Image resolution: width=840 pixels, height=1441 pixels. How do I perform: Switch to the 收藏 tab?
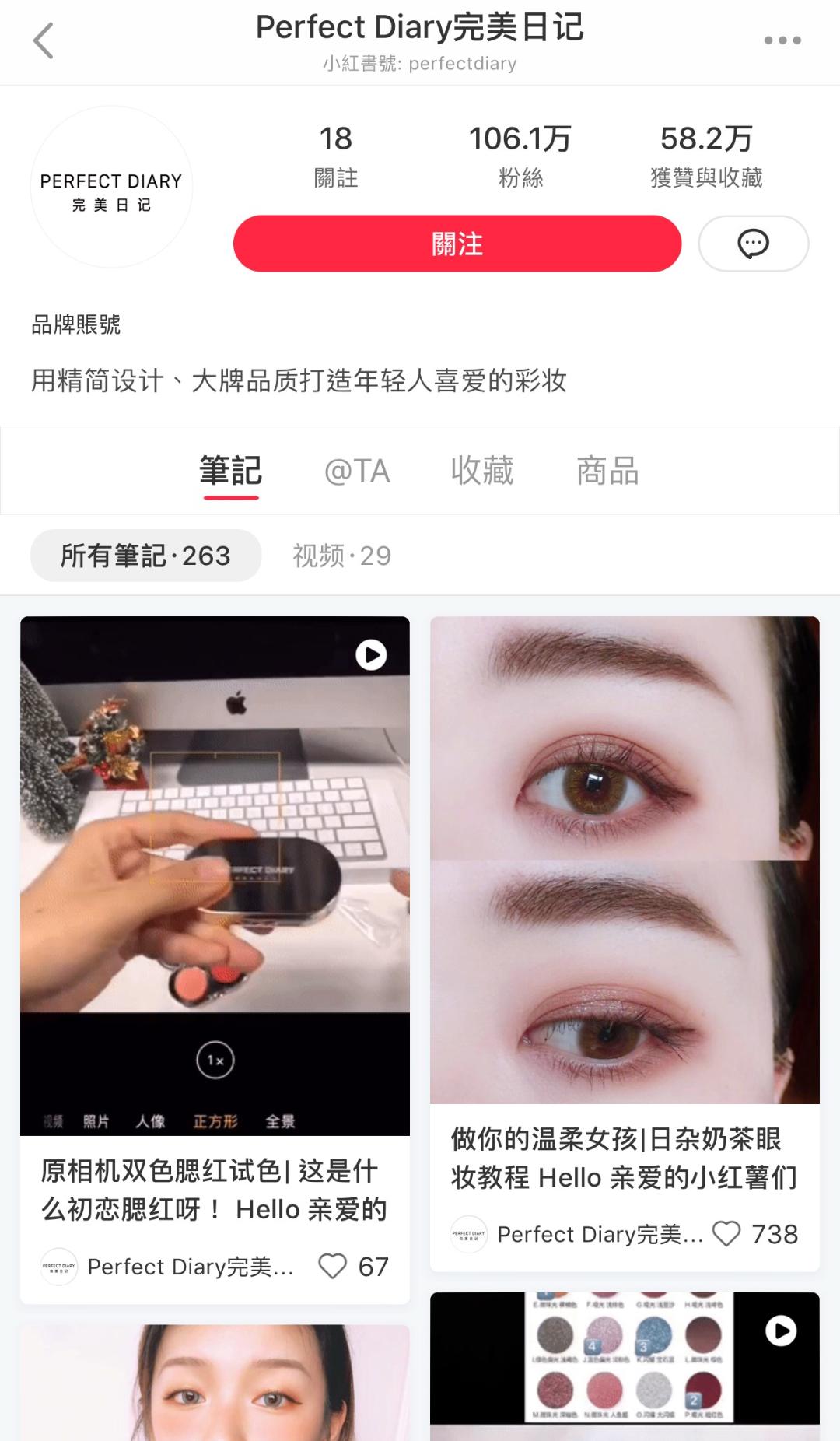[x=482, y=471]
